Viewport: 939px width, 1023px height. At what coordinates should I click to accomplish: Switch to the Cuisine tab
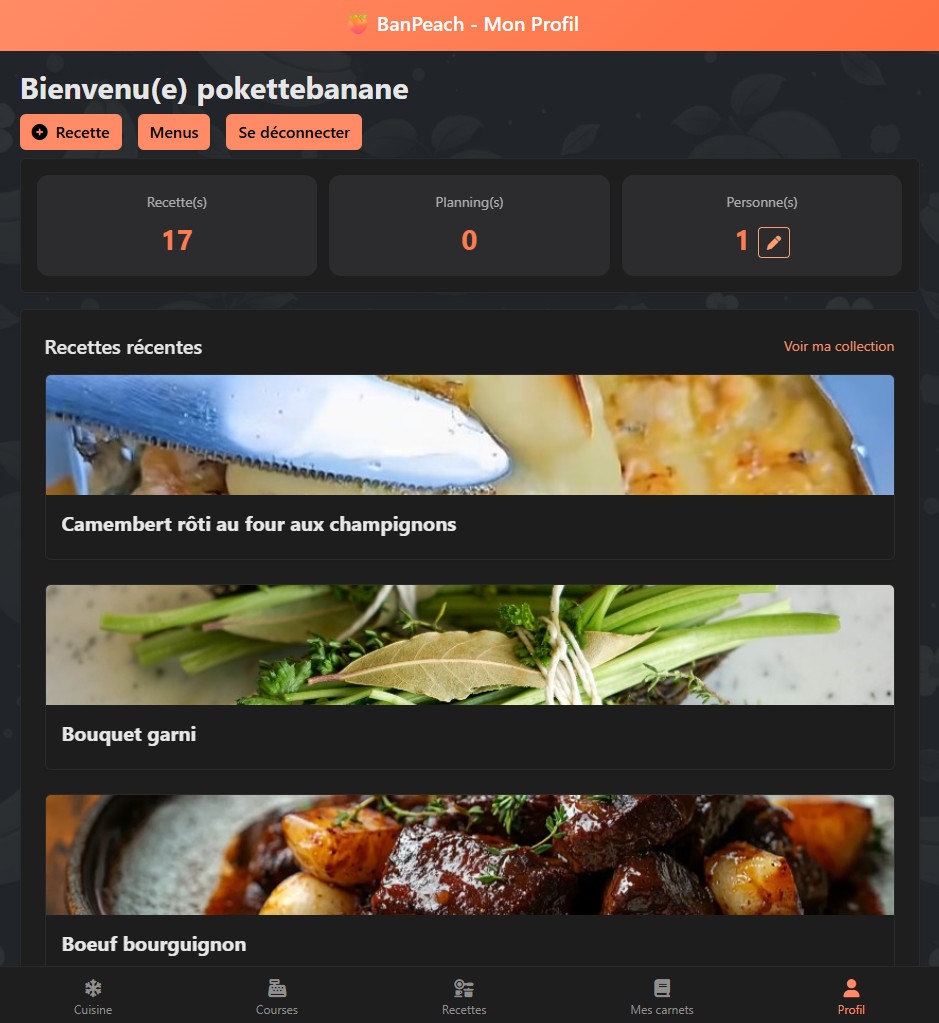tap(93, 996)
